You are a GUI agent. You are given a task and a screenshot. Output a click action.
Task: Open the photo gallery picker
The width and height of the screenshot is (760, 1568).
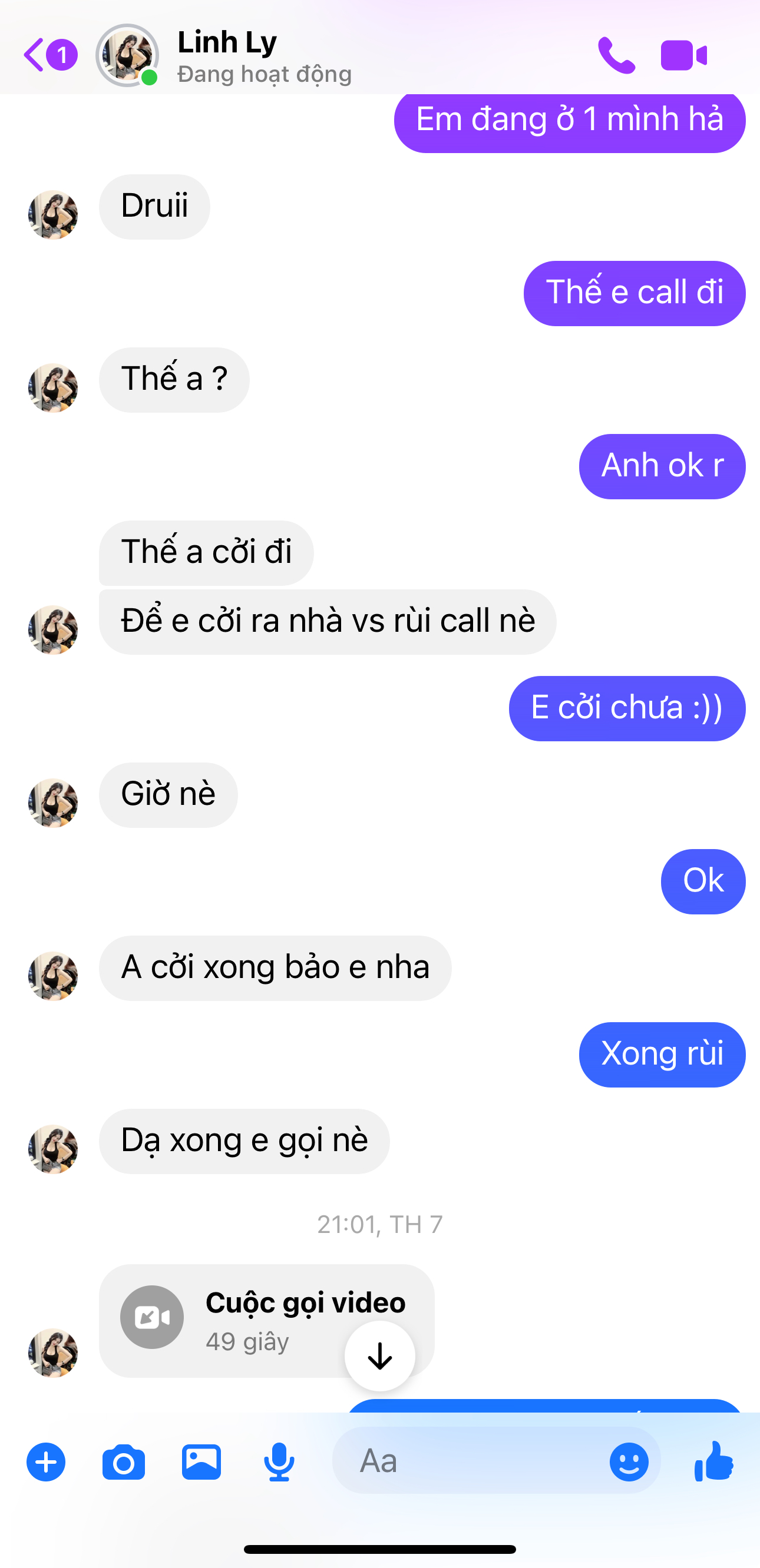(201, 1461)
